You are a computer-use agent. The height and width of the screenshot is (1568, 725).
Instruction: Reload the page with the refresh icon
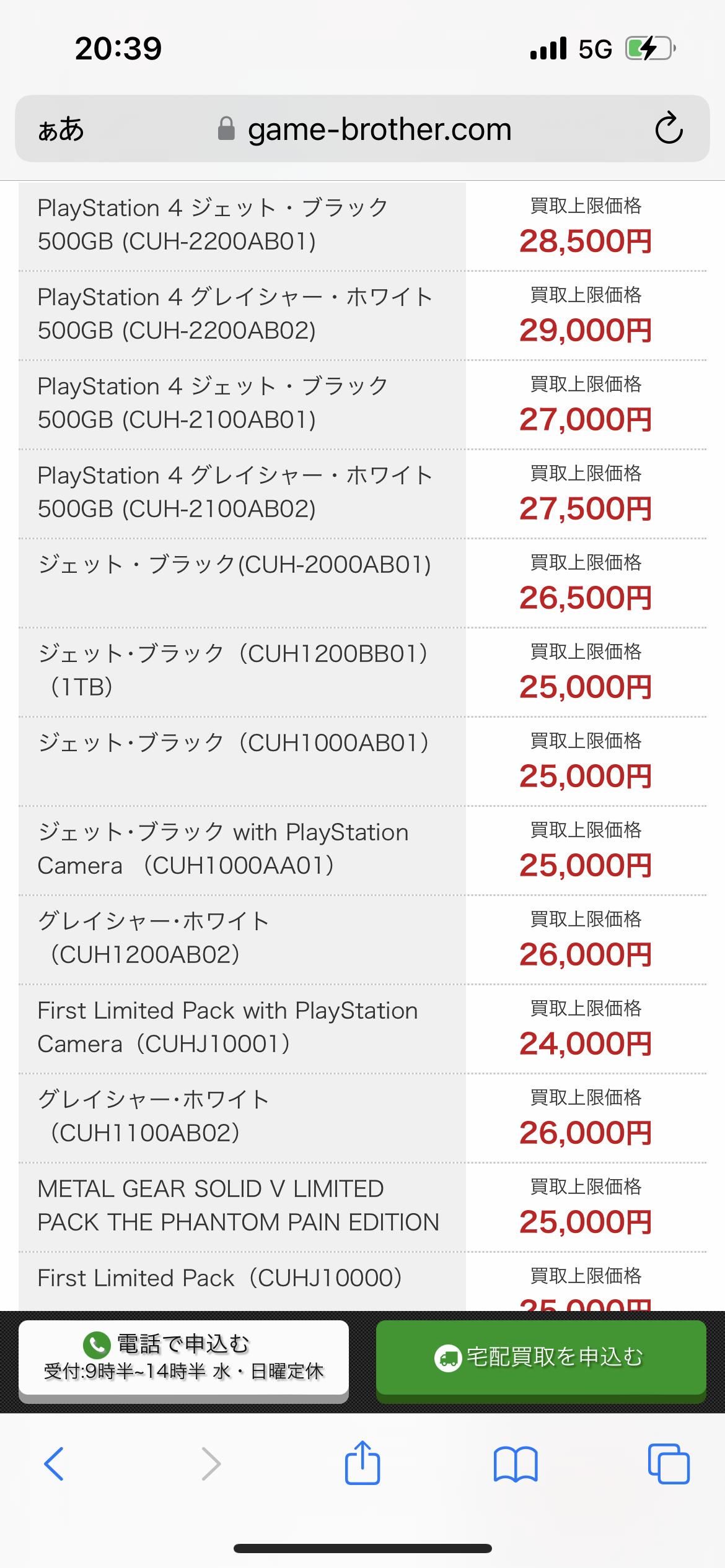point(669,128)
